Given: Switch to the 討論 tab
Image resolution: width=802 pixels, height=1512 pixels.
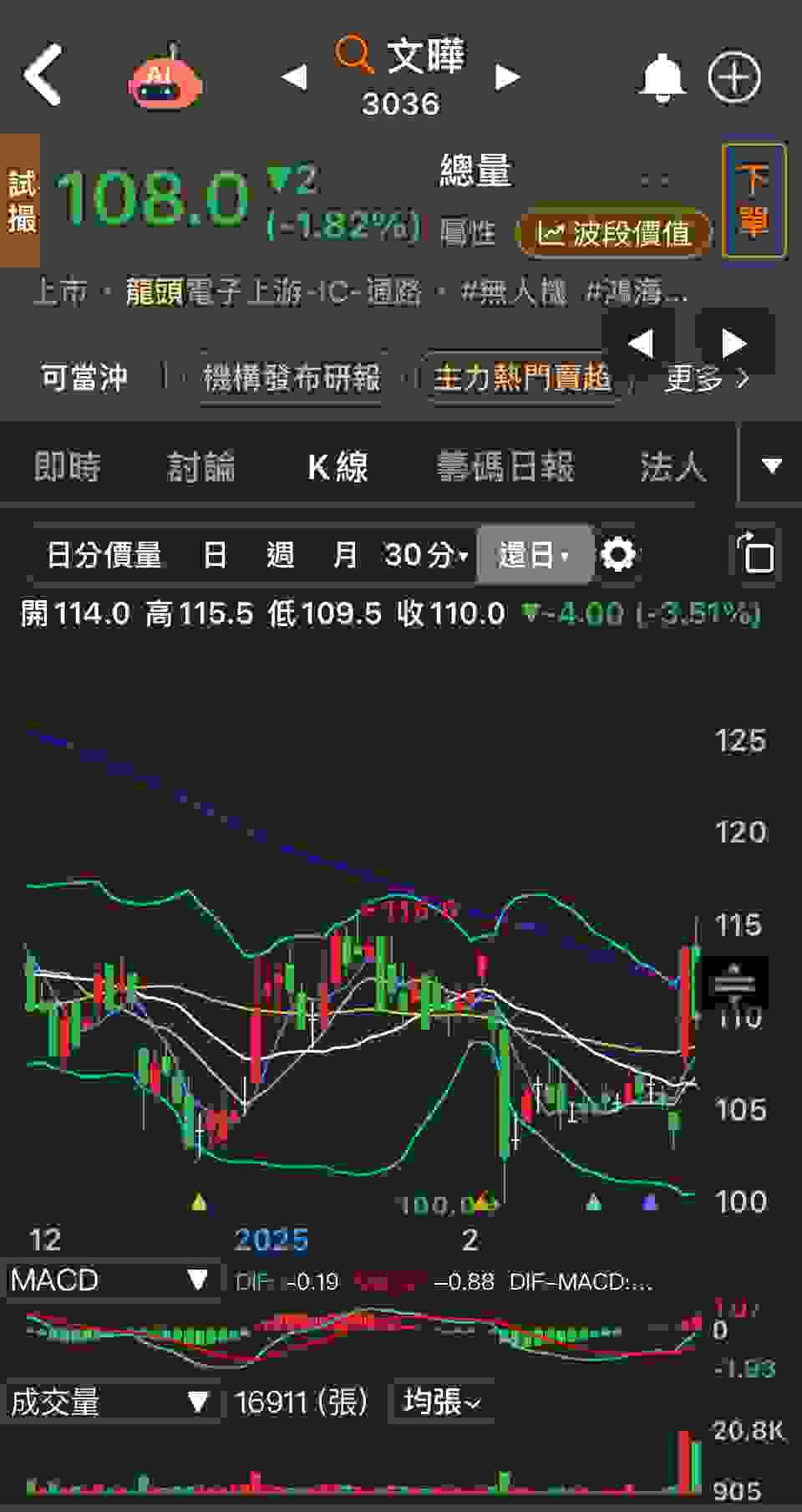Looking at the screenshot, I should coord(200,466).
